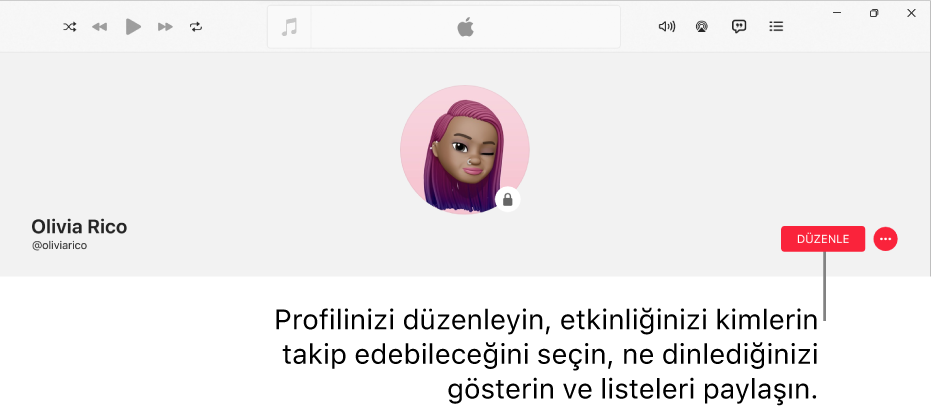Skip to next track
The height and width of the screenshot is (412, 934).
click(x=165, y=27)
